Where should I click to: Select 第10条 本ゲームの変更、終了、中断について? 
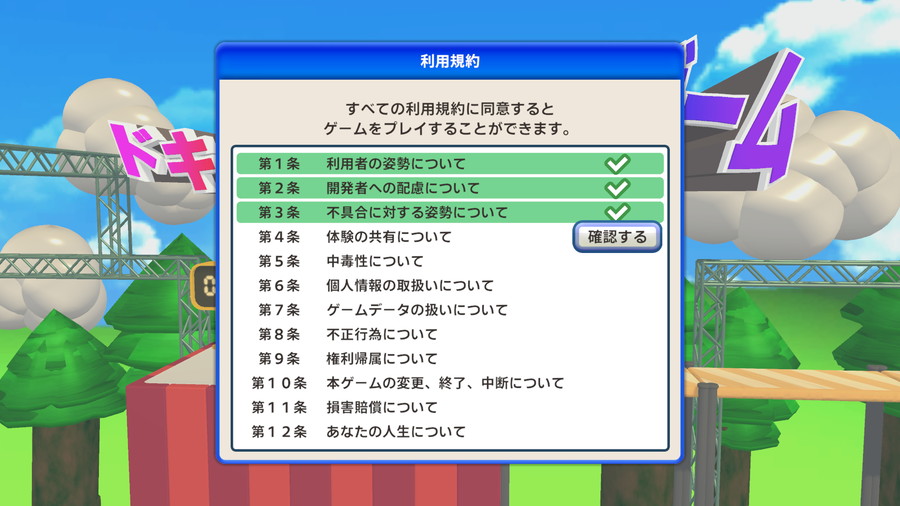coord(450,383)
